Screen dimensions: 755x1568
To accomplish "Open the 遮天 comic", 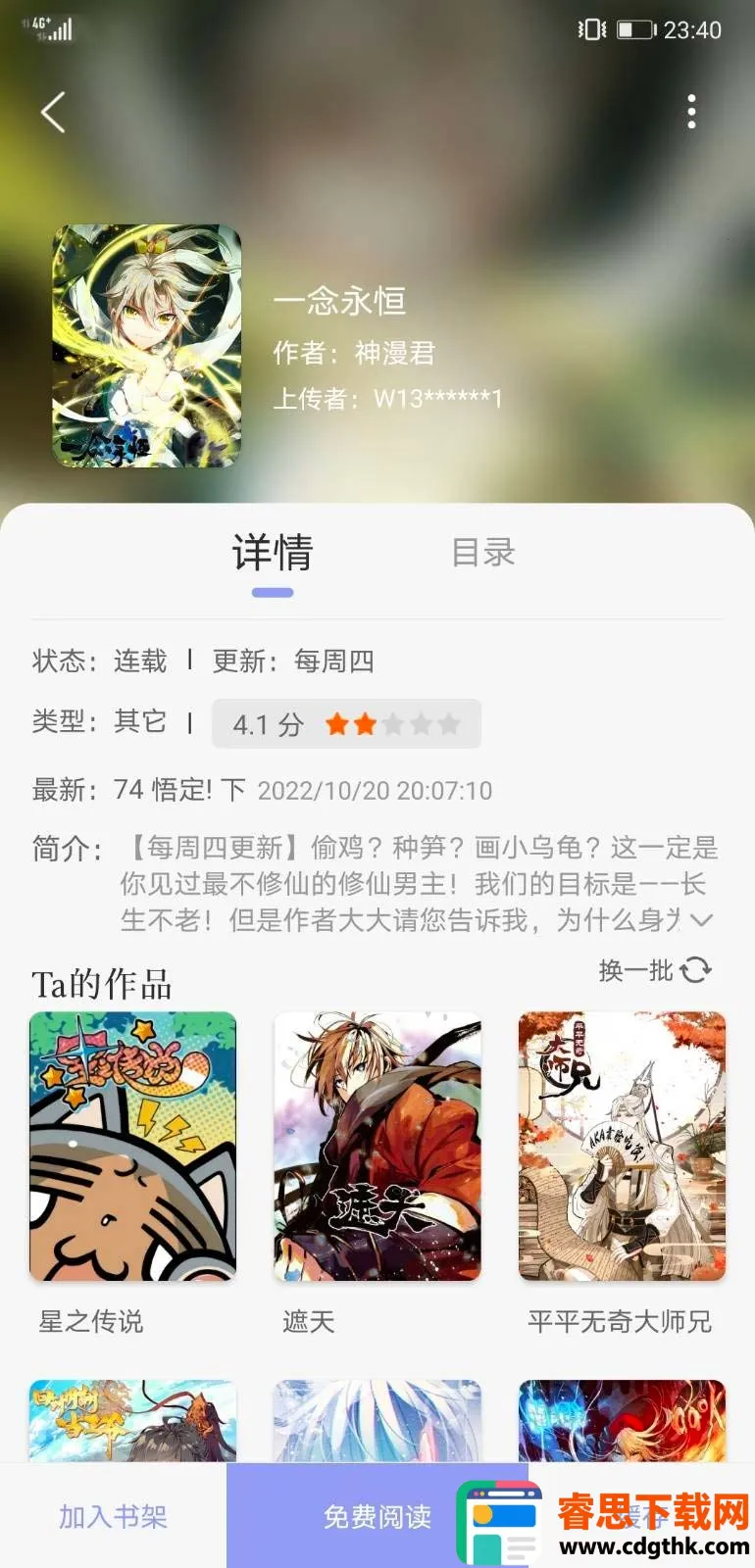I will click(377, 1147).
